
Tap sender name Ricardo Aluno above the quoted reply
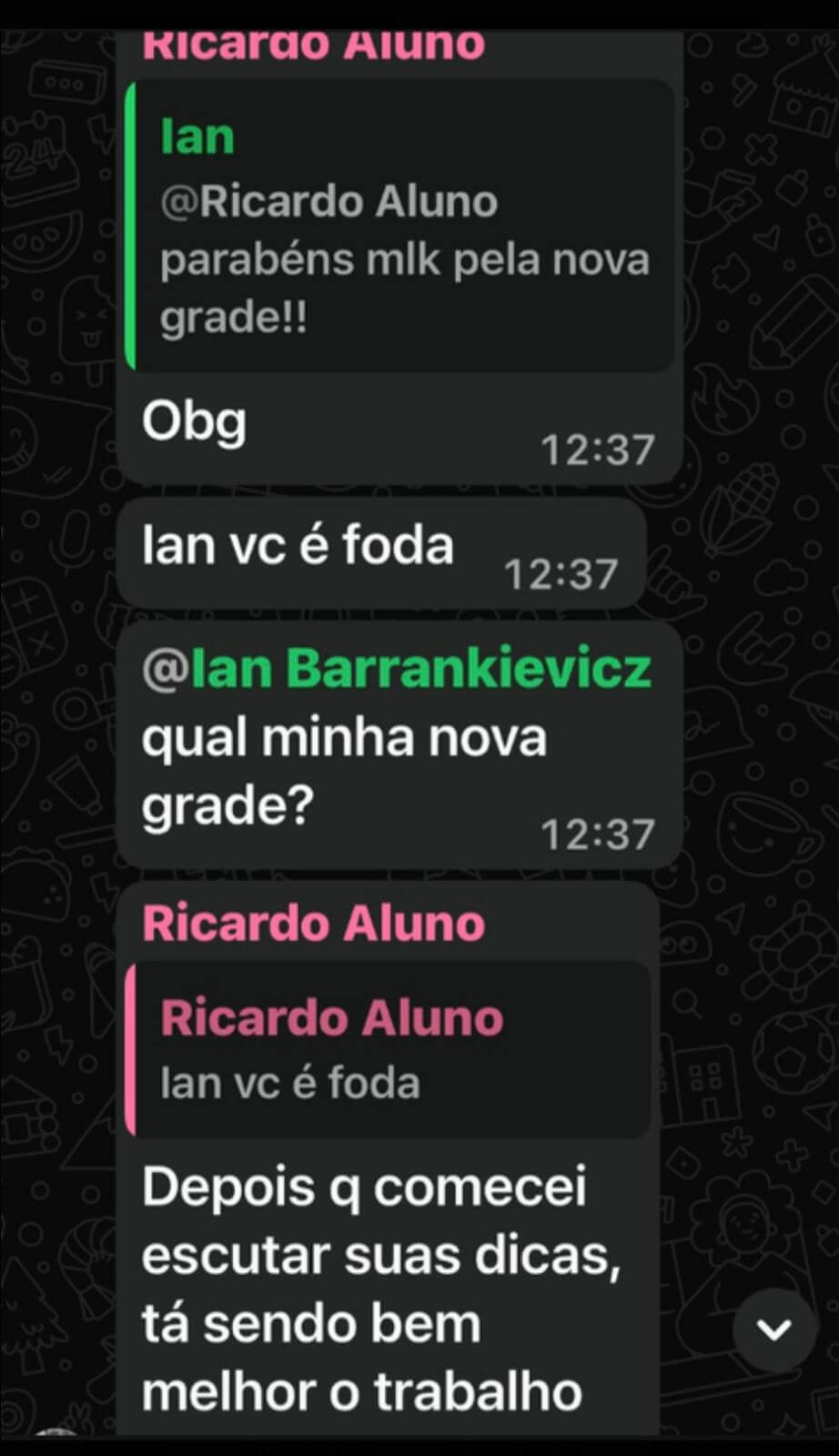pyautogui.click(x=314, y=923)
